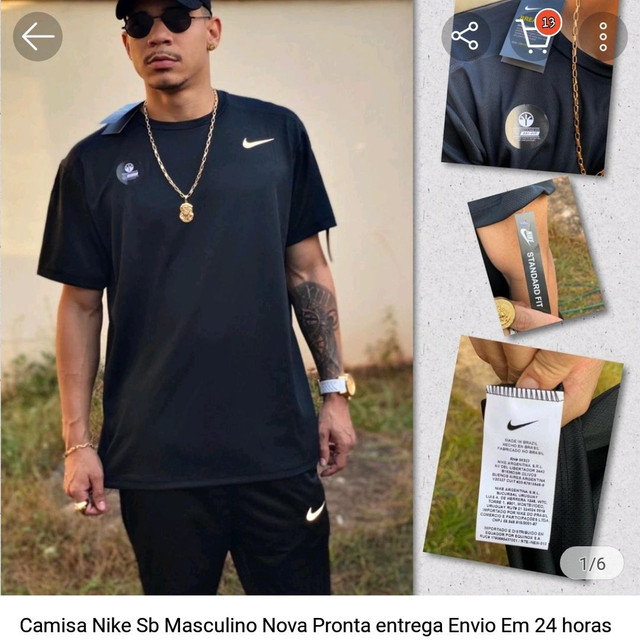
Task: Go back using the arrow icon
Action: [x=38, y=37]
